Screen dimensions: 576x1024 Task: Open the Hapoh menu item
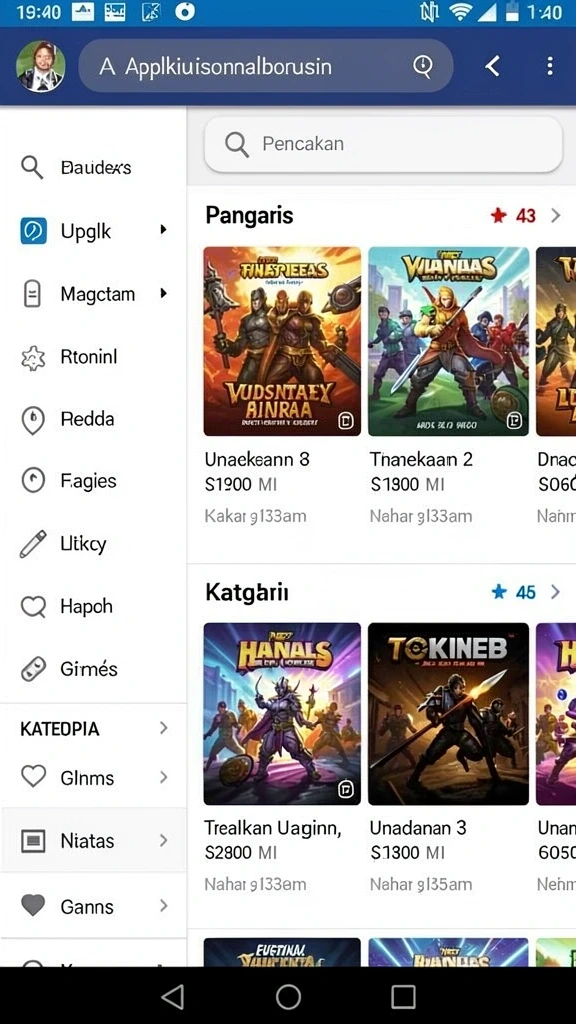pyautogui.click(x=93, y=607)
